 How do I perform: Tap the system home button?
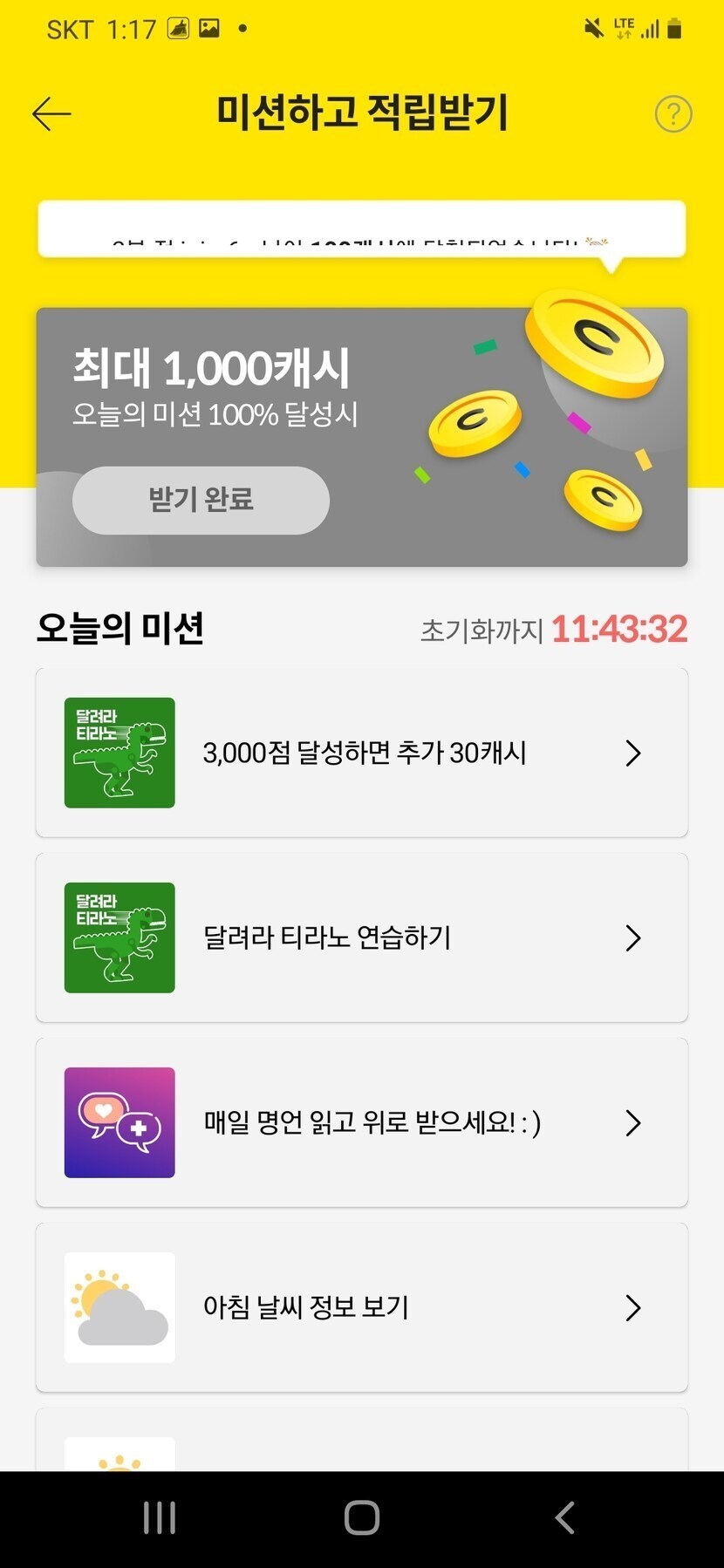pos(361,1518)
